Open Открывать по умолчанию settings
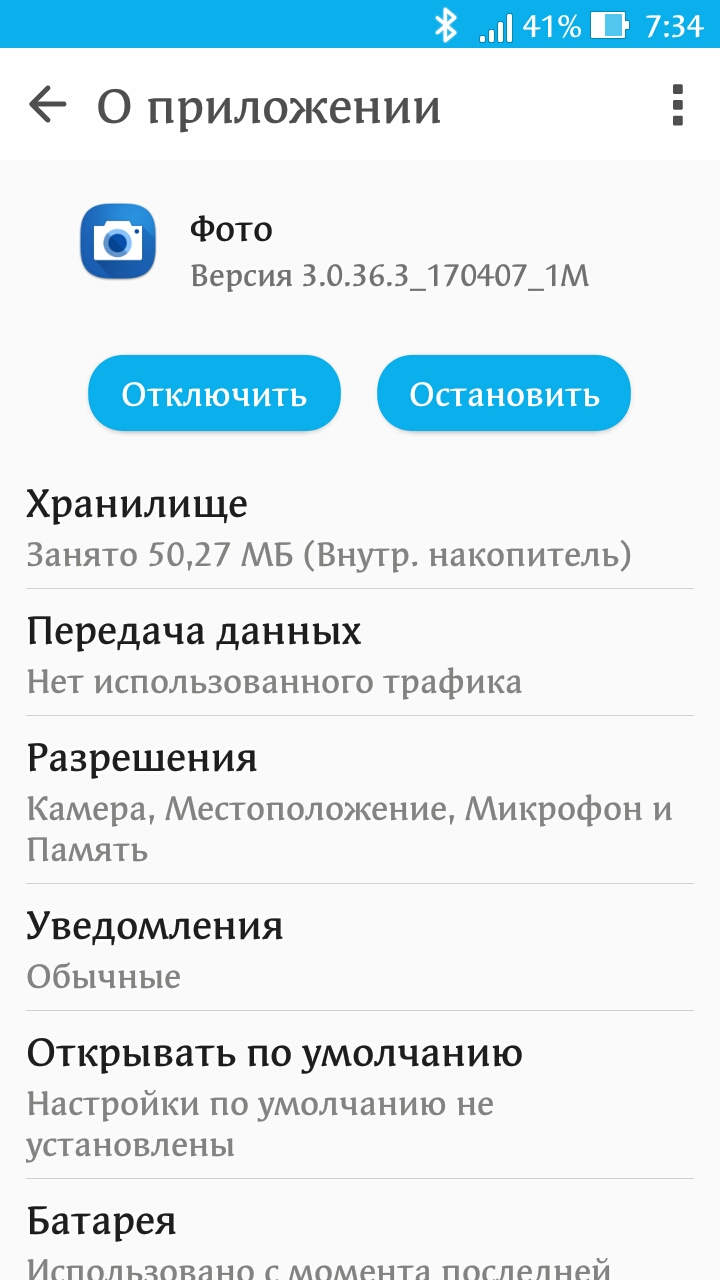The image size is (720, 1280). pos(360,1095)
